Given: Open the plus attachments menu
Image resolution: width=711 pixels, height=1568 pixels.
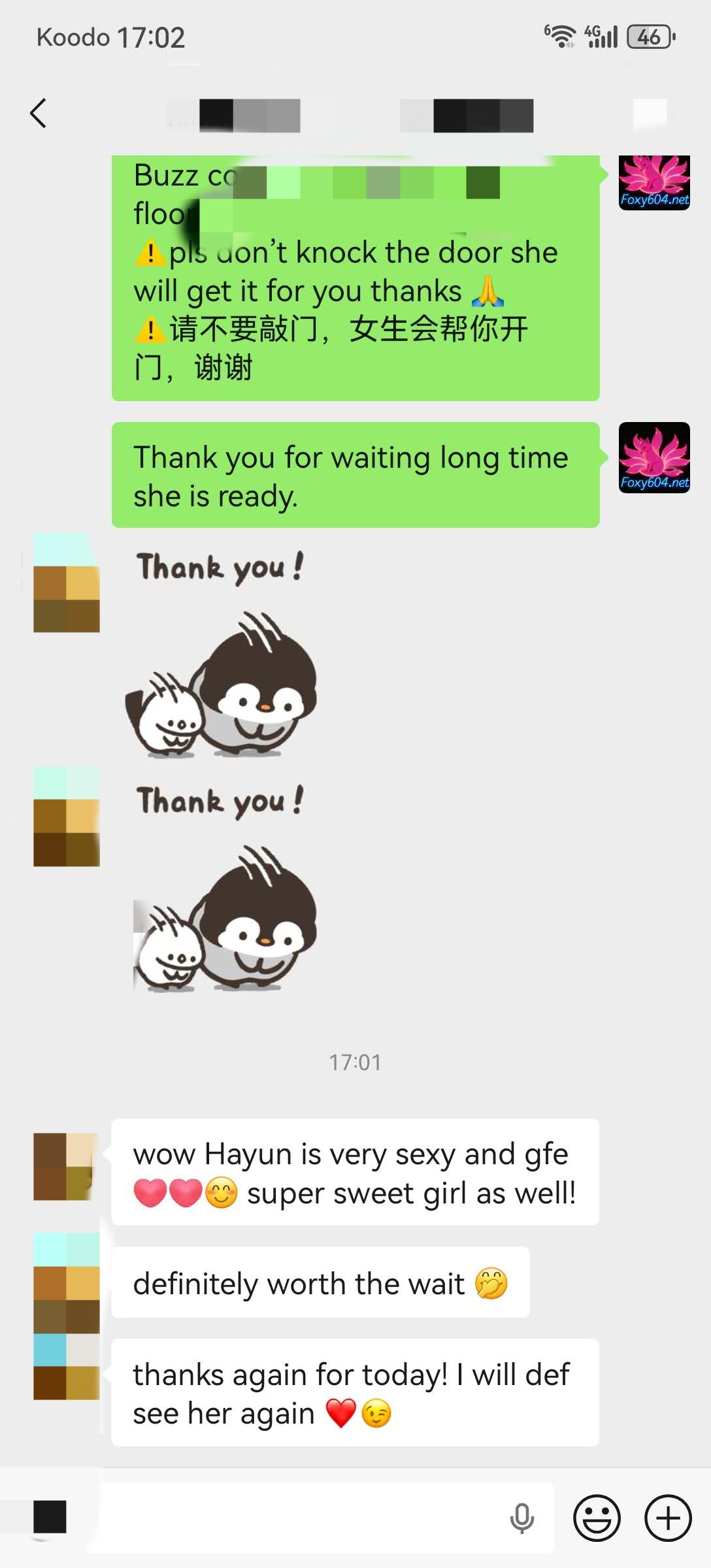Looking at the screenshot, I should click(667, 1517).
